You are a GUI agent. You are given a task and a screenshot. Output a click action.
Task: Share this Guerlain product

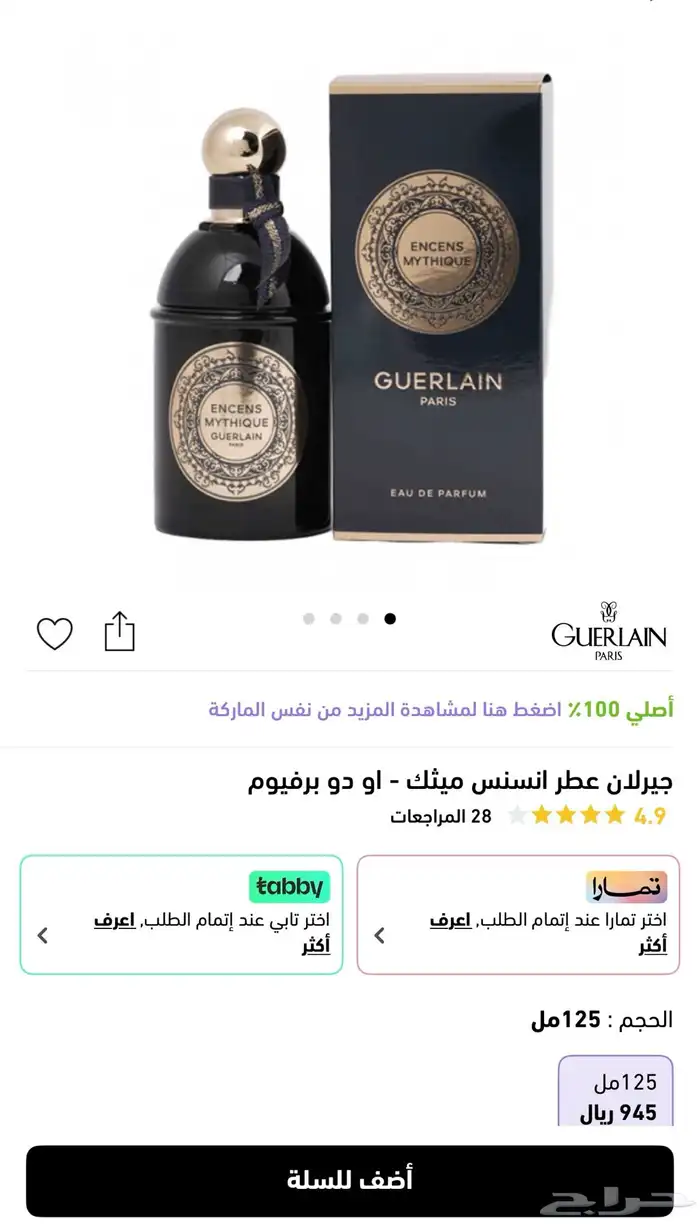click(x=119, y=632)
